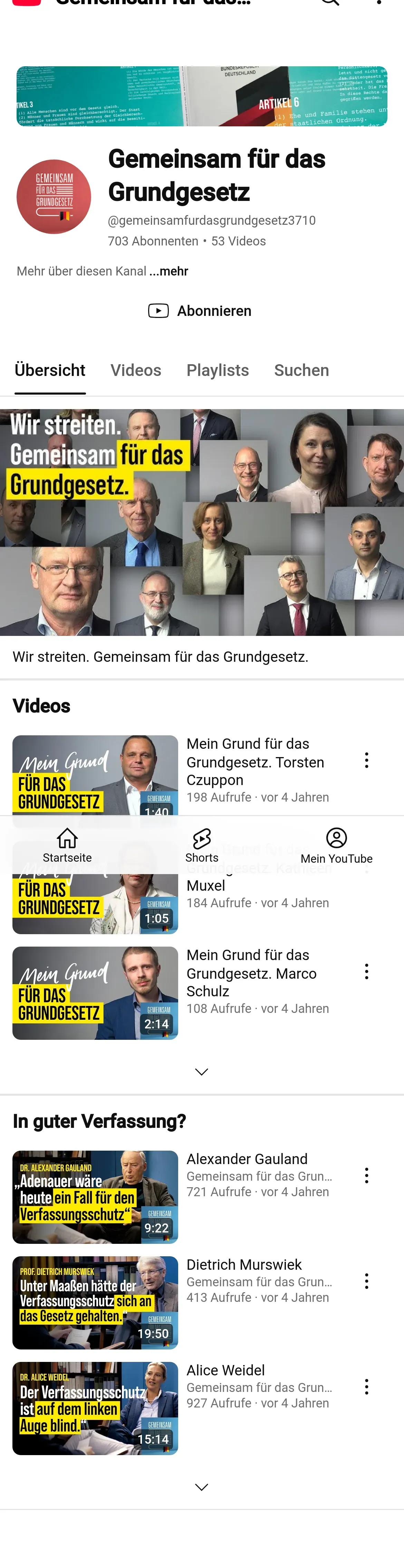Expand more videos below Marco Schulz
Screen dimensions: 404x1568
[201, 1072]
